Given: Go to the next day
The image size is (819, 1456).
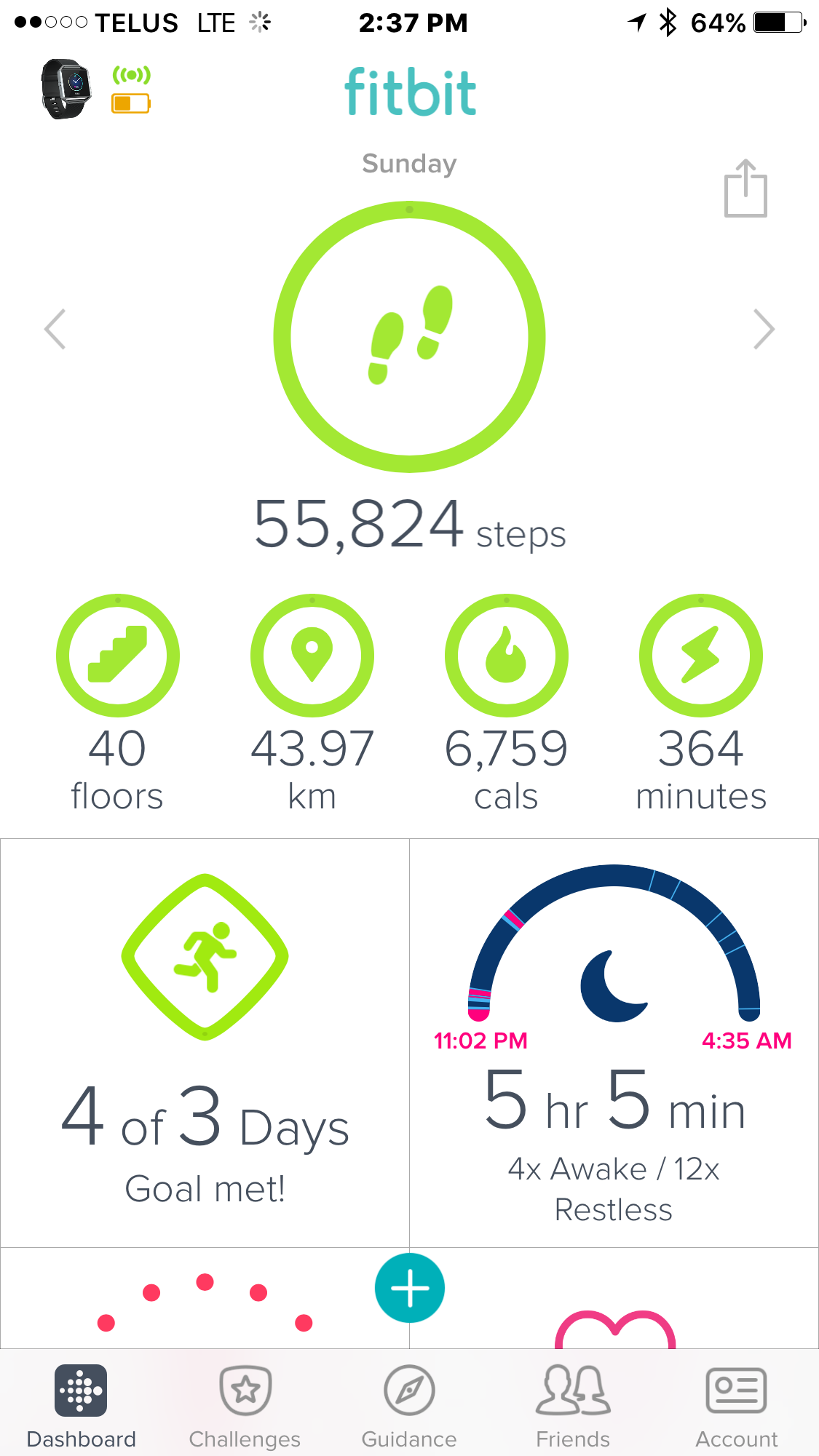Looking at the screenshot, I should pos(763,330).
